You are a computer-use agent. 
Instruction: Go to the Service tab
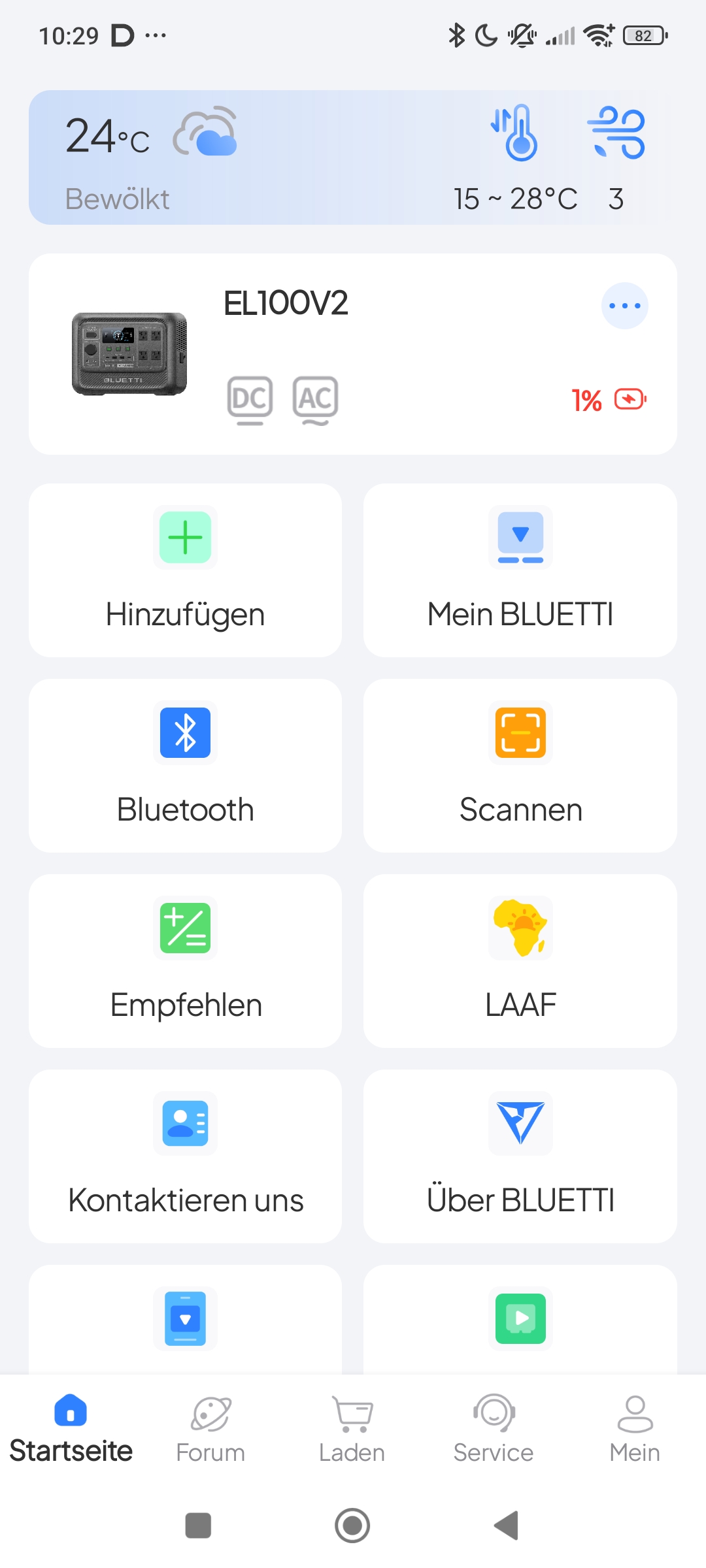click(494, 1429)
